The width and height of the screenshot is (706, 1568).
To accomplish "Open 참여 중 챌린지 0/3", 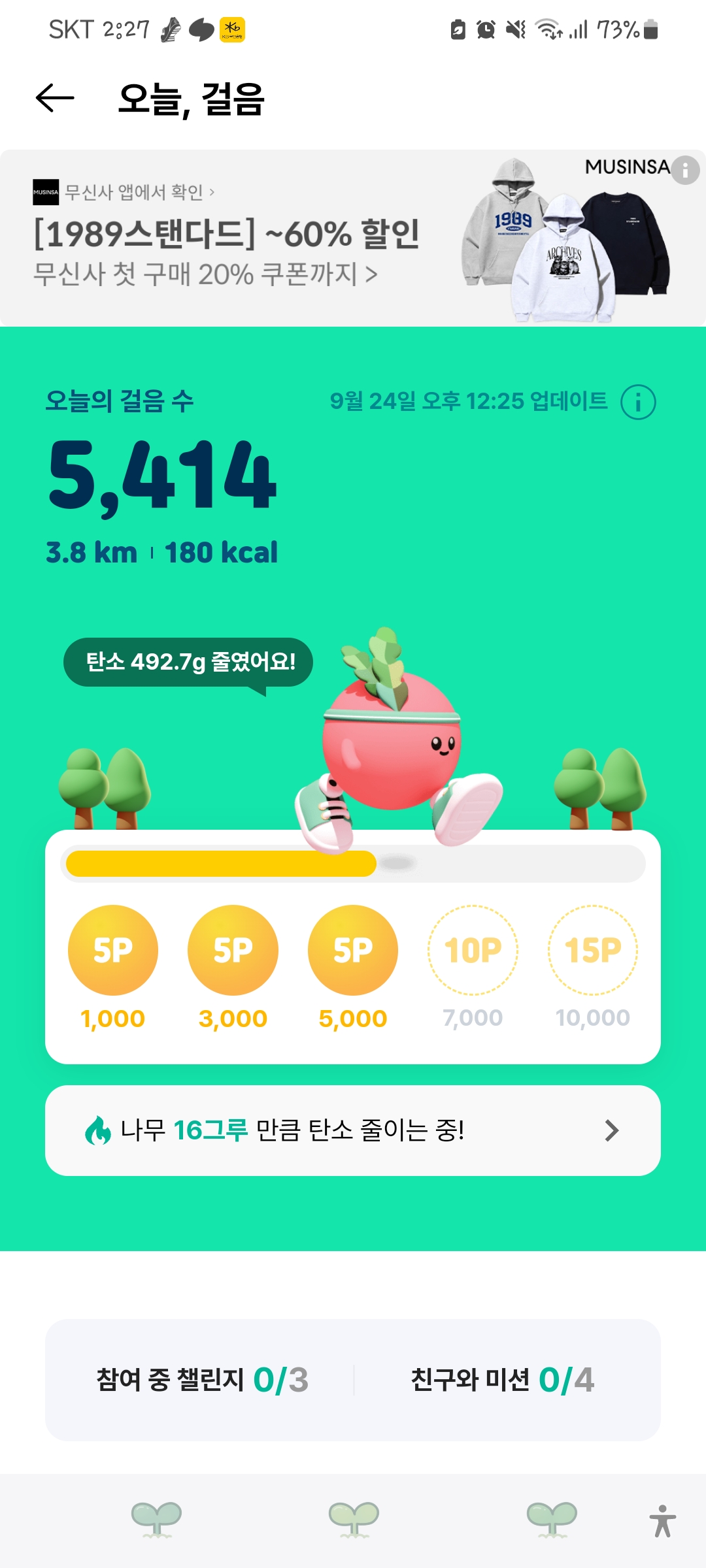I will tap(202, 1380).
